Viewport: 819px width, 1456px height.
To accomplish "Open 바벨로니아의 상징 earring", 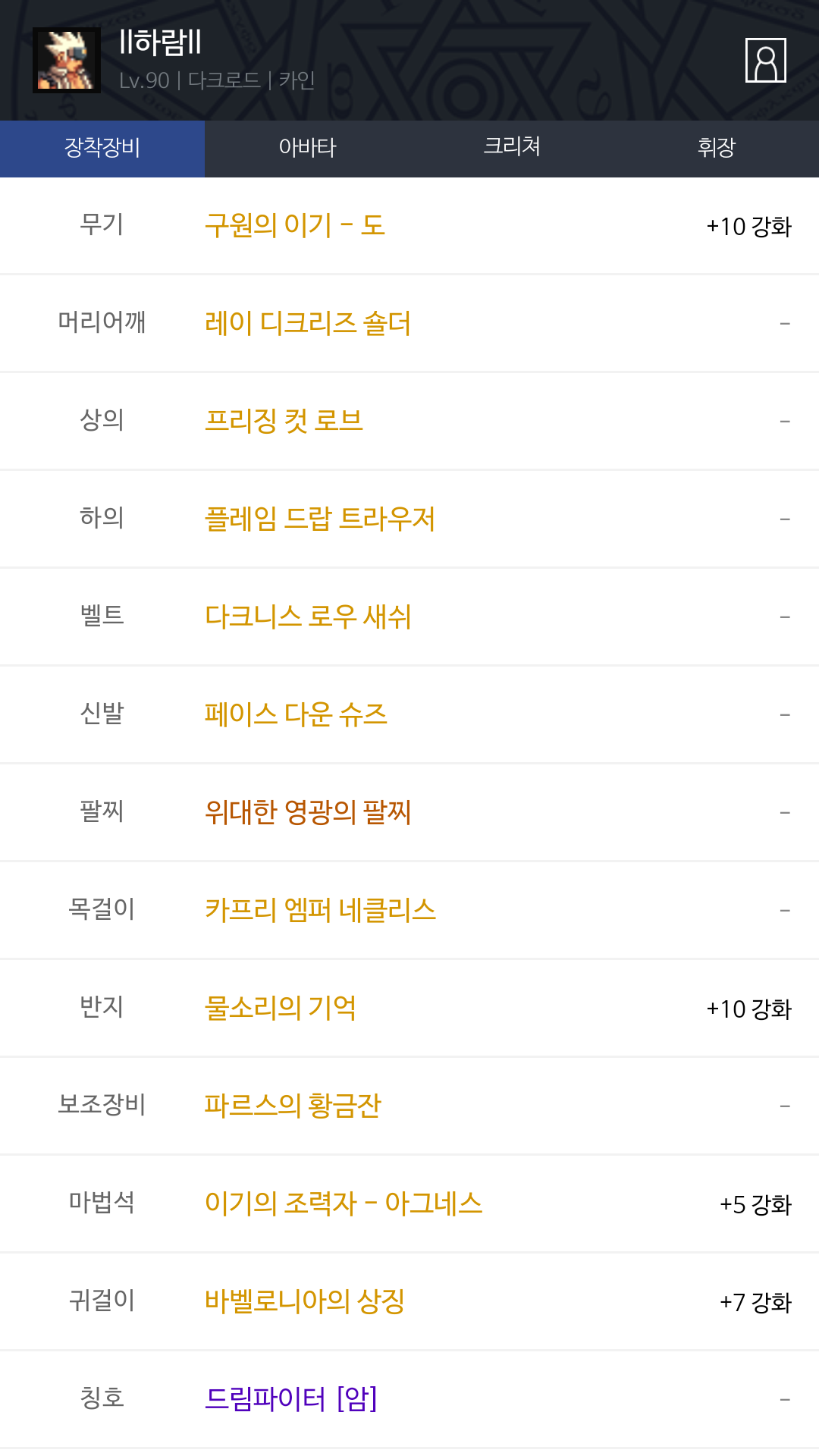I will (x=304, y=1301).
